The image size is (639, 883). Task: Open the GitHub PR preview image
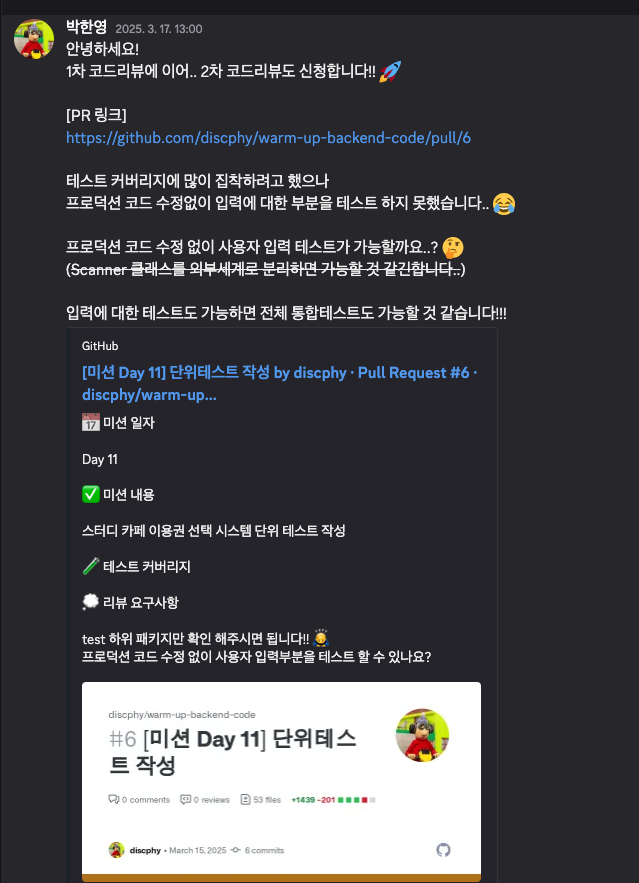click(x=281, y=780)
